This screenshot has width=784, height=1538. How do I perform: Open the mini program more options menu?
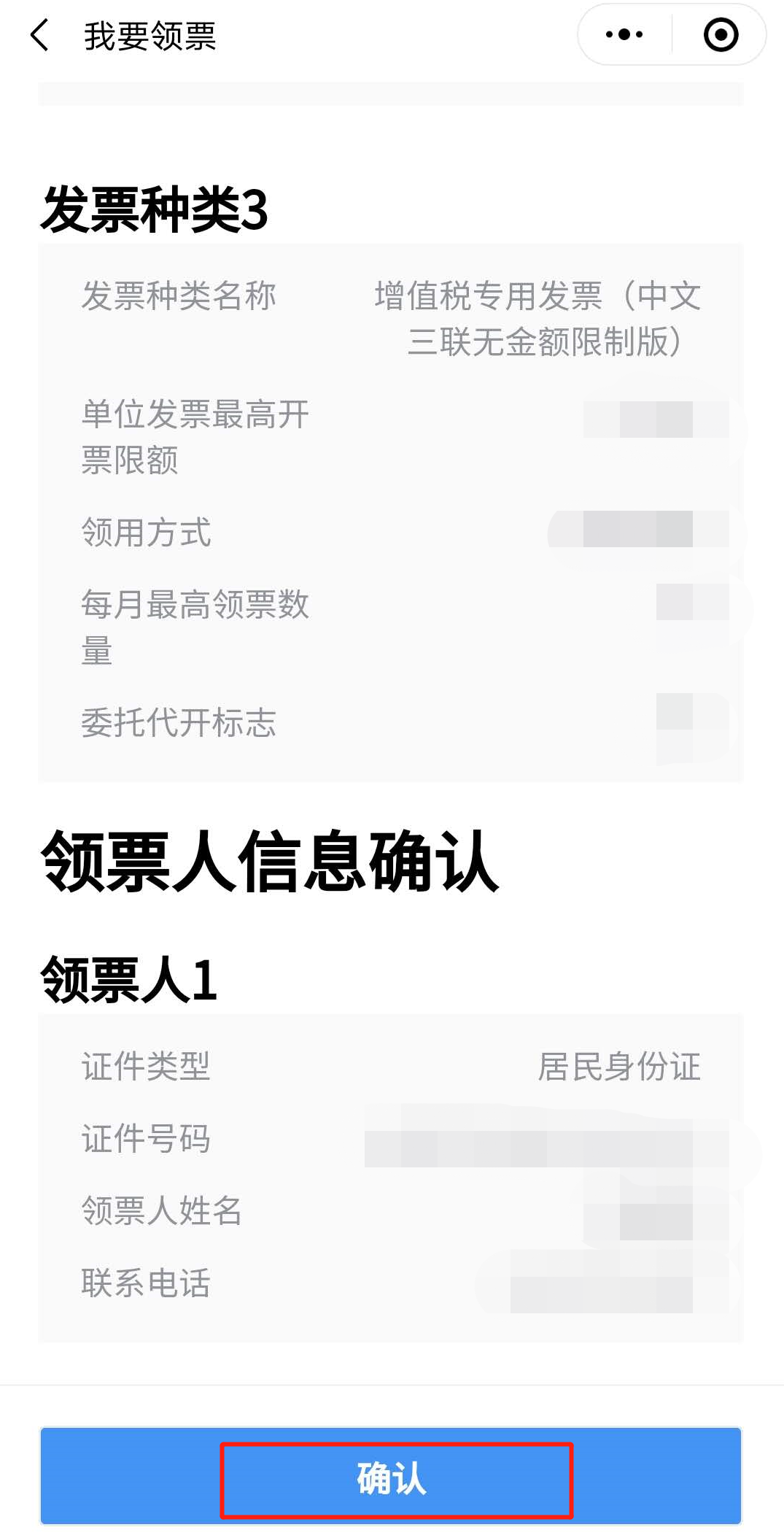[x=624, y=34]
